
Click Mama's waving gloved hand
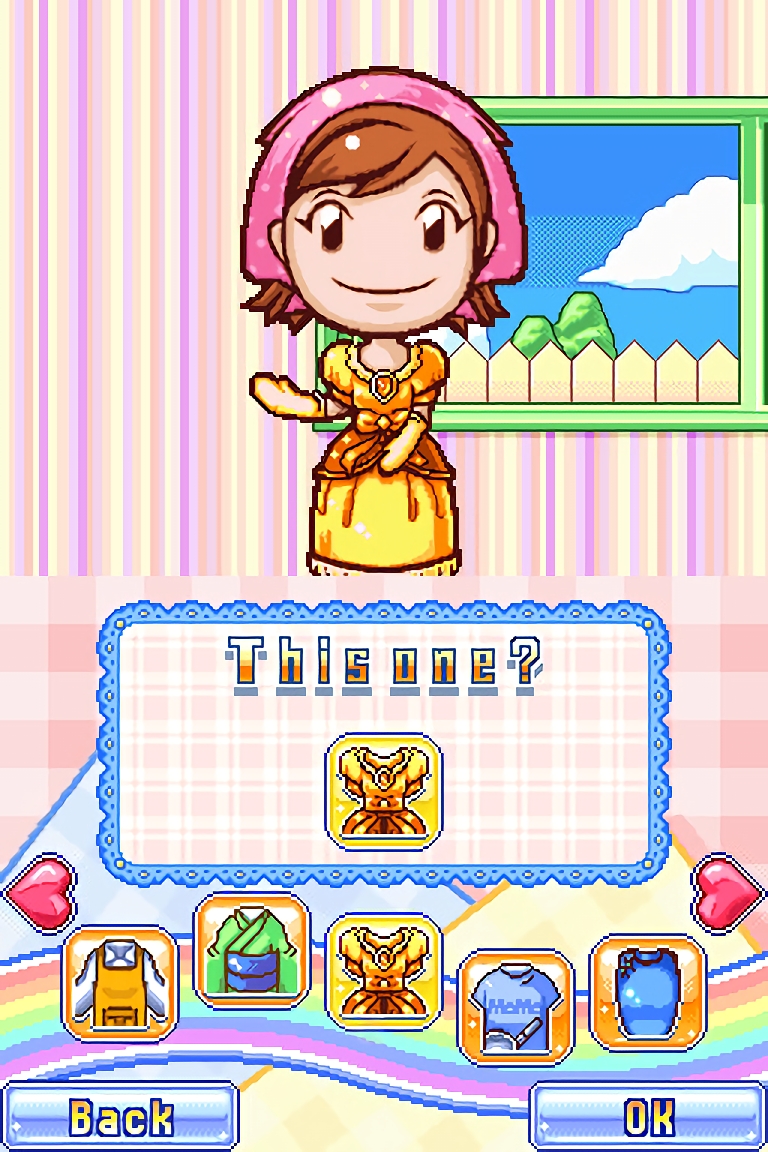click(285, 395)
